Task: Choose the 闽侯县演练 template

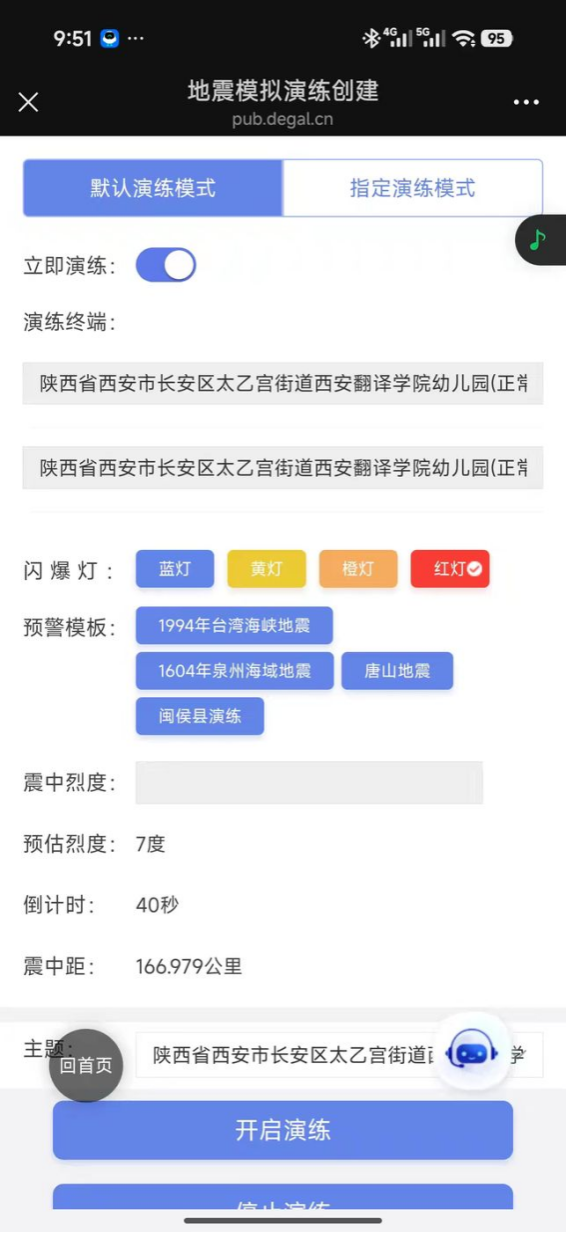Action: pos(200,716)
